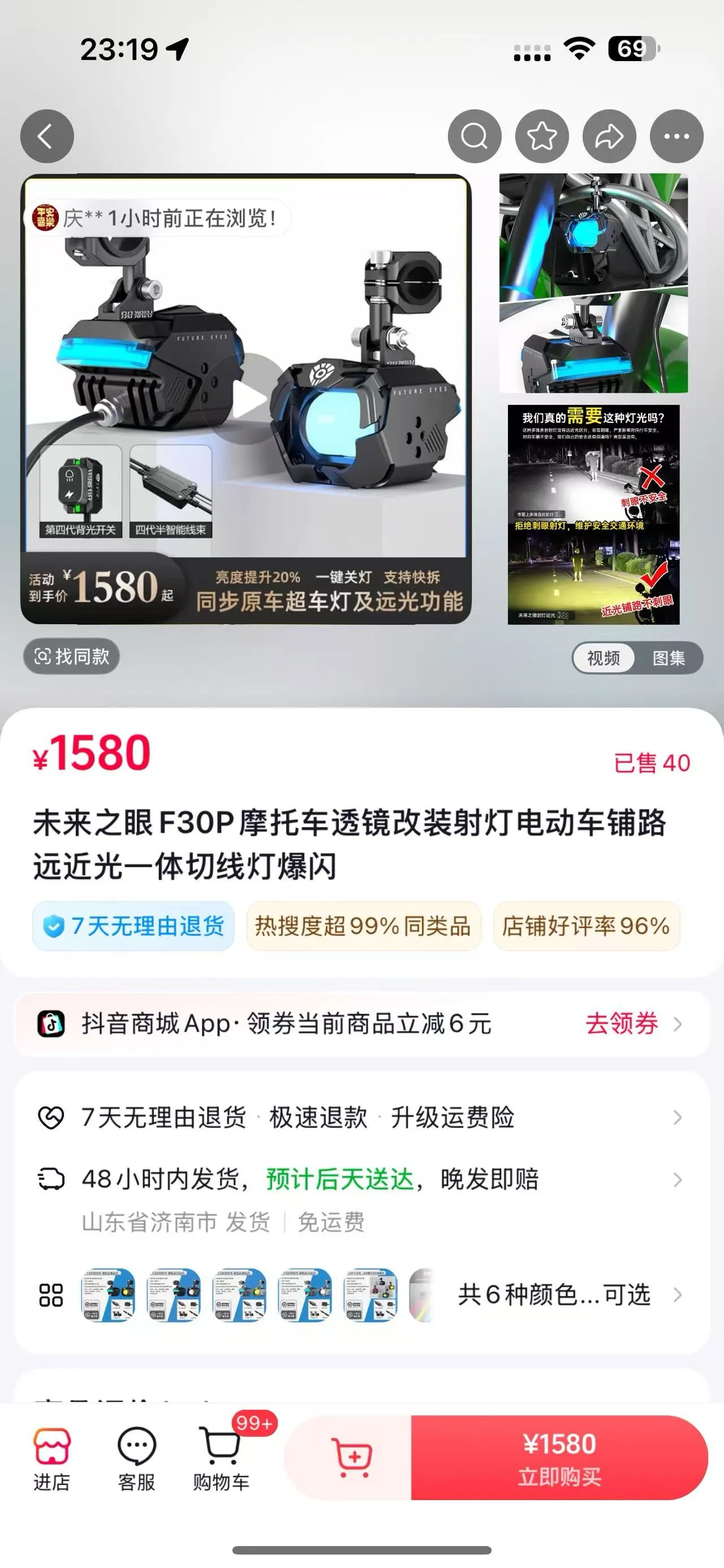Open the 7天无理由退货 blue badge
The image size is (724, 1568).
click(133, 926)
